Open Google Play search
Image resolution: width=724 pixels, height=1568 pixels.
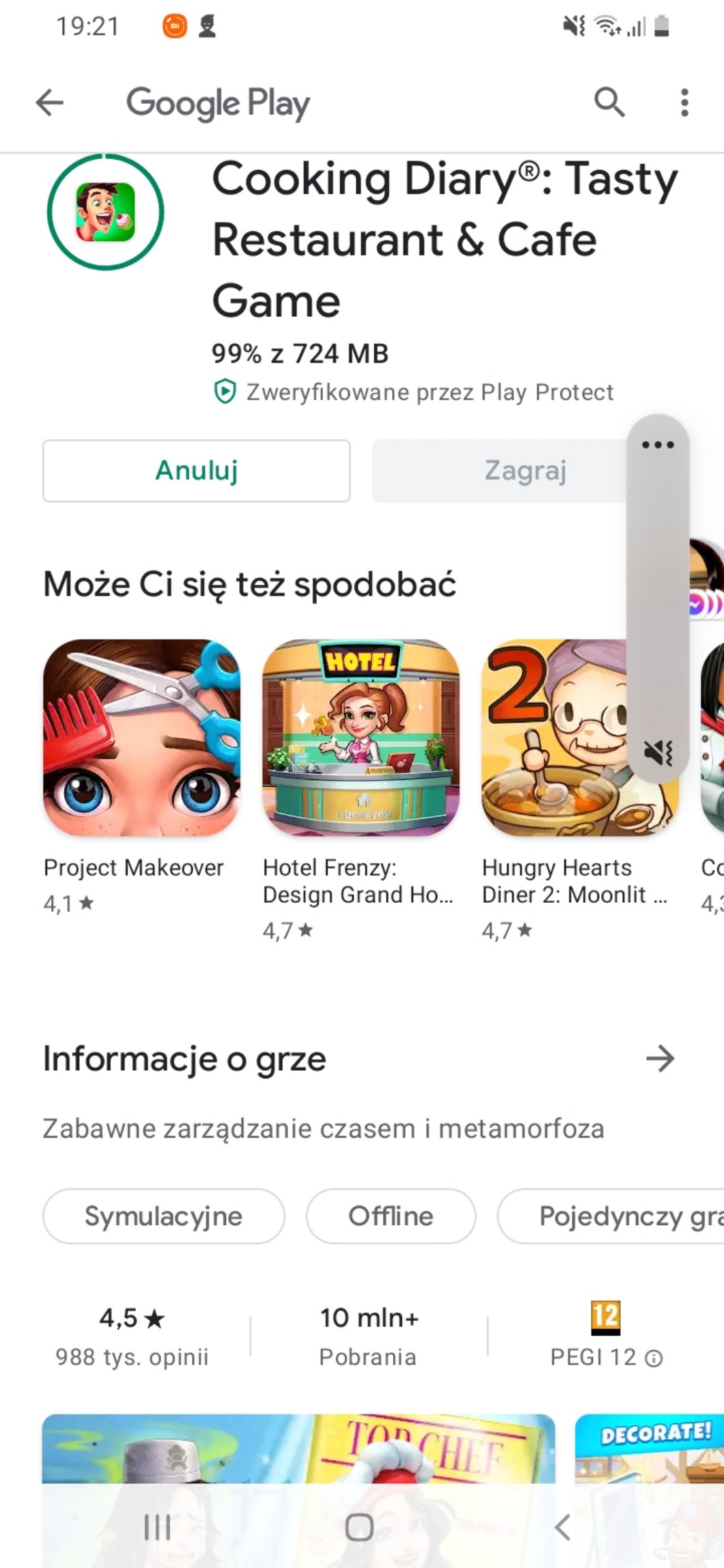609,103
